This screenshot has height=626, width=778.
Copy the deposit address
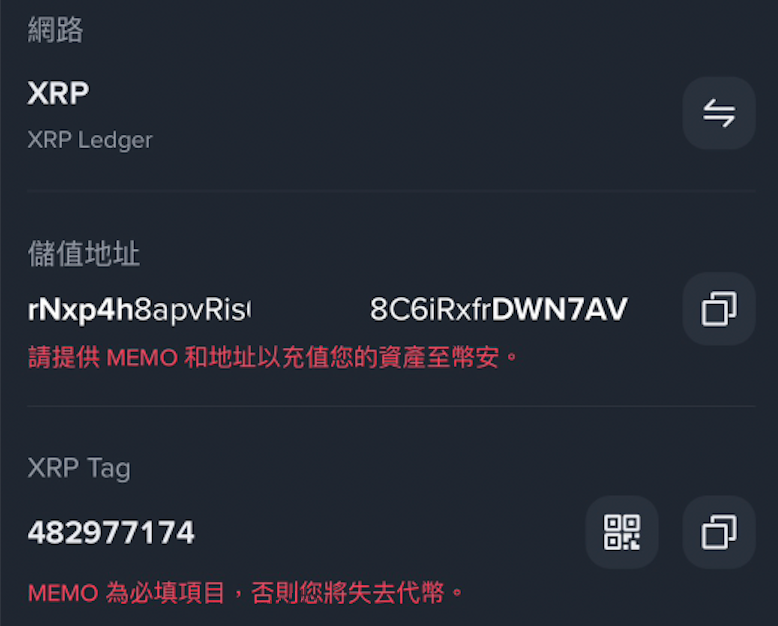[x=718, y=309]
